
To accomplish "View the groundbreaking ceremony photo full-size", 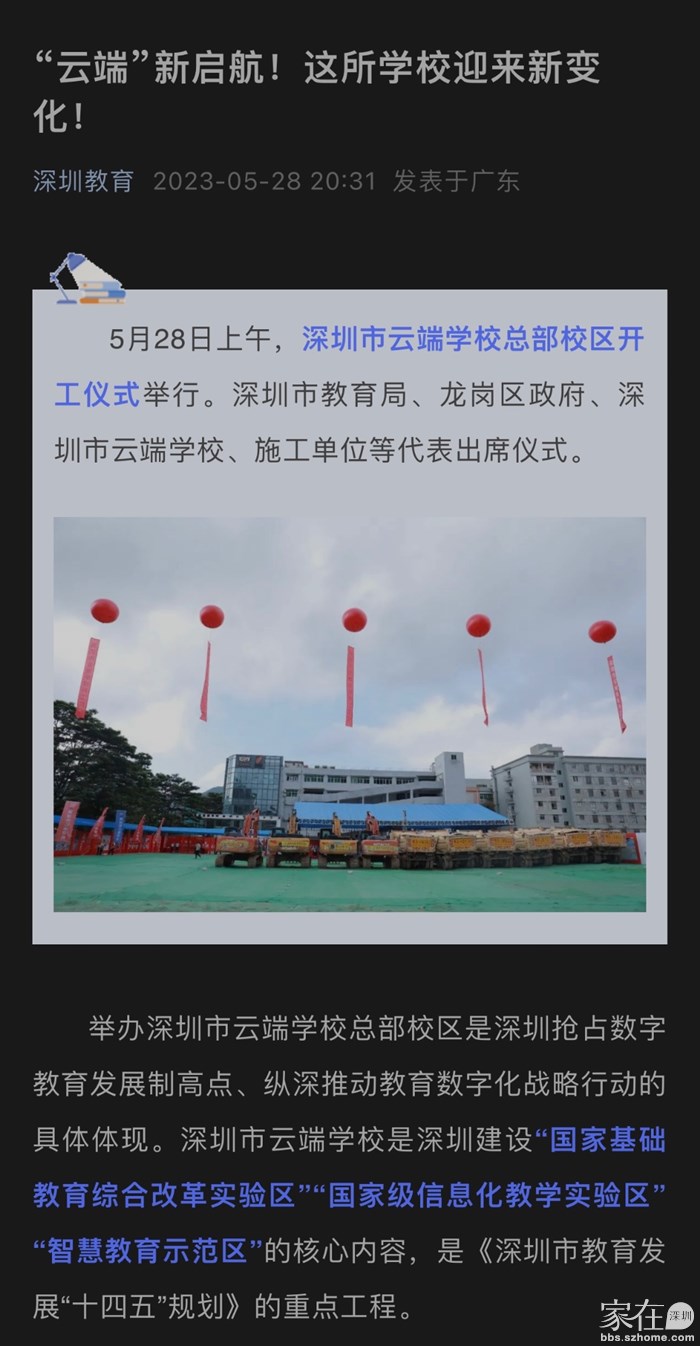I will pyautogui.click(x=349, y=714).
